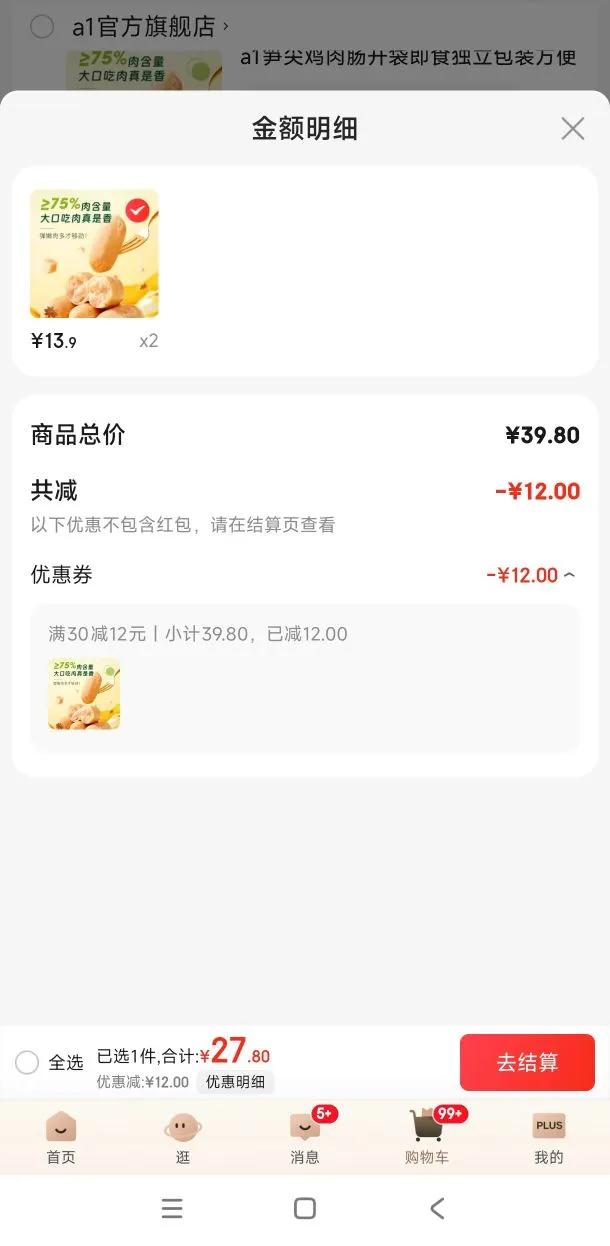Viewport: 610px width, 1246px height.
Task: Collapse the 优惠券 discount details
Action: pos(569,575)
